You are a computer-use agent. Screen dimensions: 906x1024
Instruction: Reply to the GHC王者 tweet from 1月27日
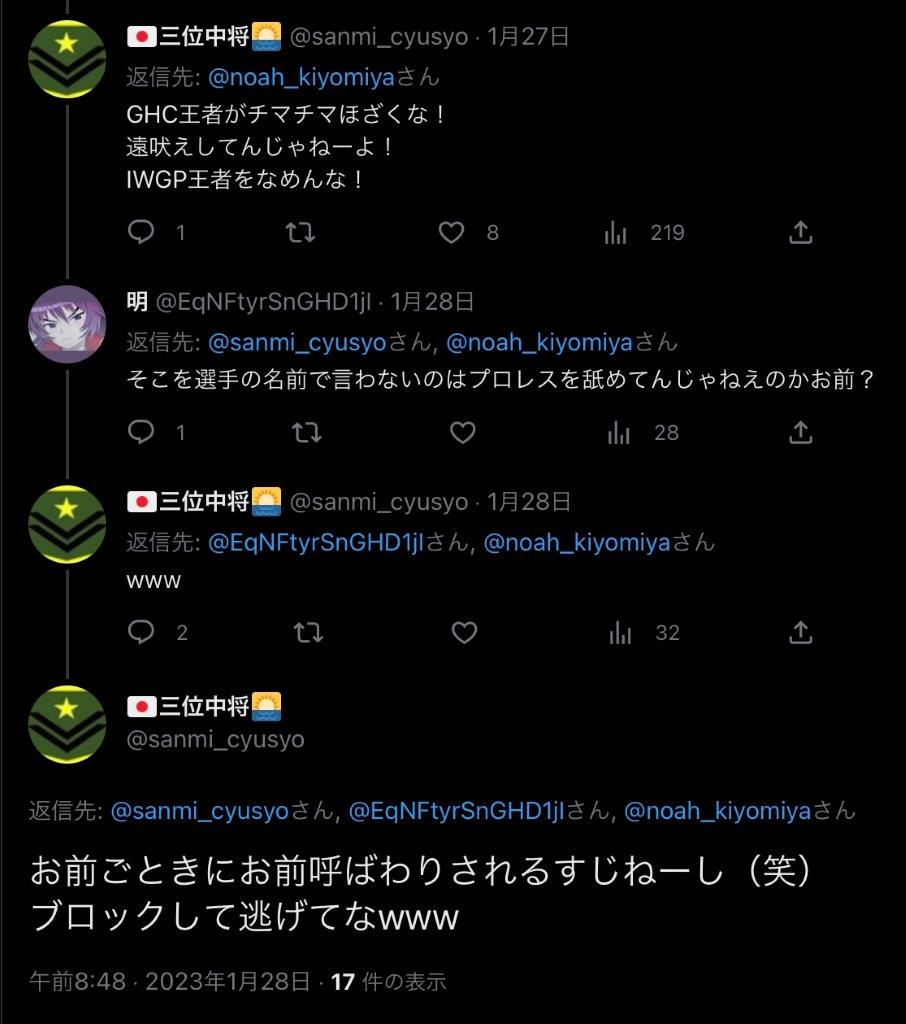point(140,232)
